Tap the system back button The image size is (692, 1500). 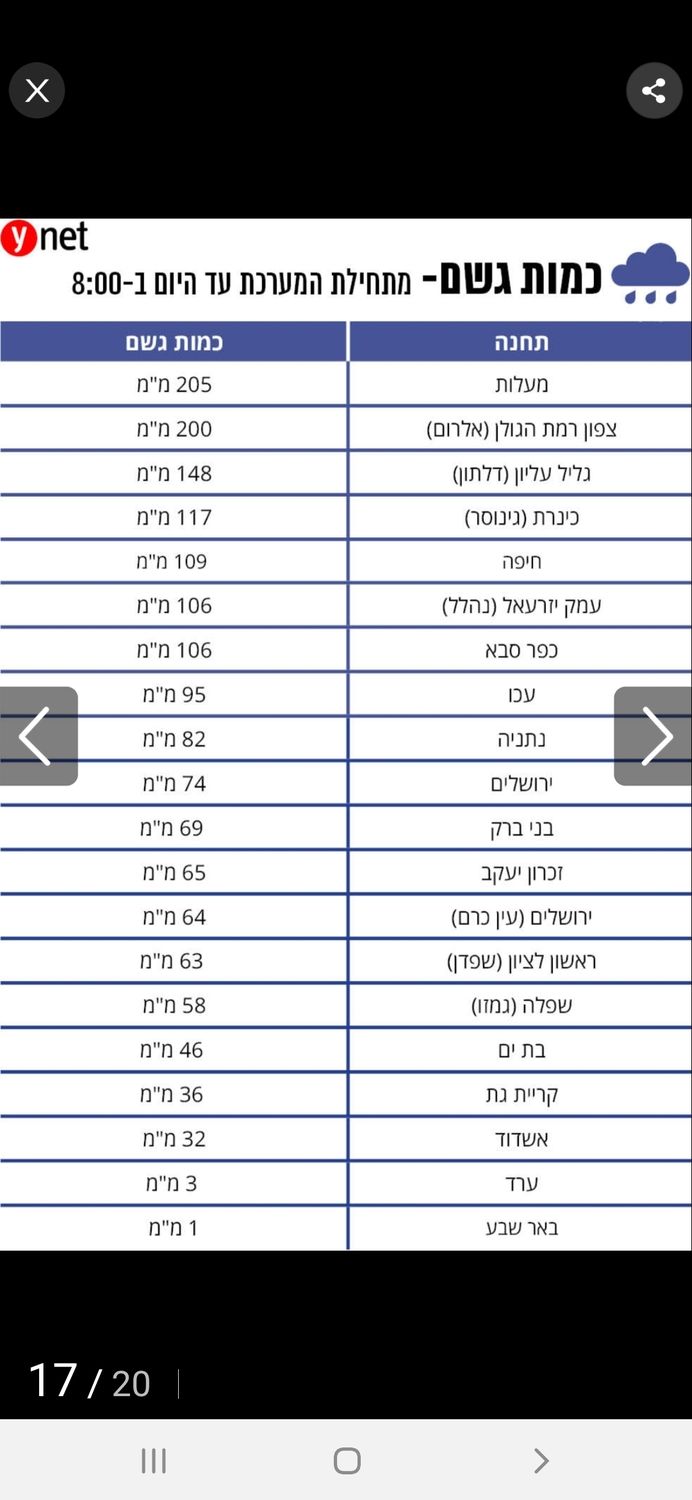[540, 1461]
